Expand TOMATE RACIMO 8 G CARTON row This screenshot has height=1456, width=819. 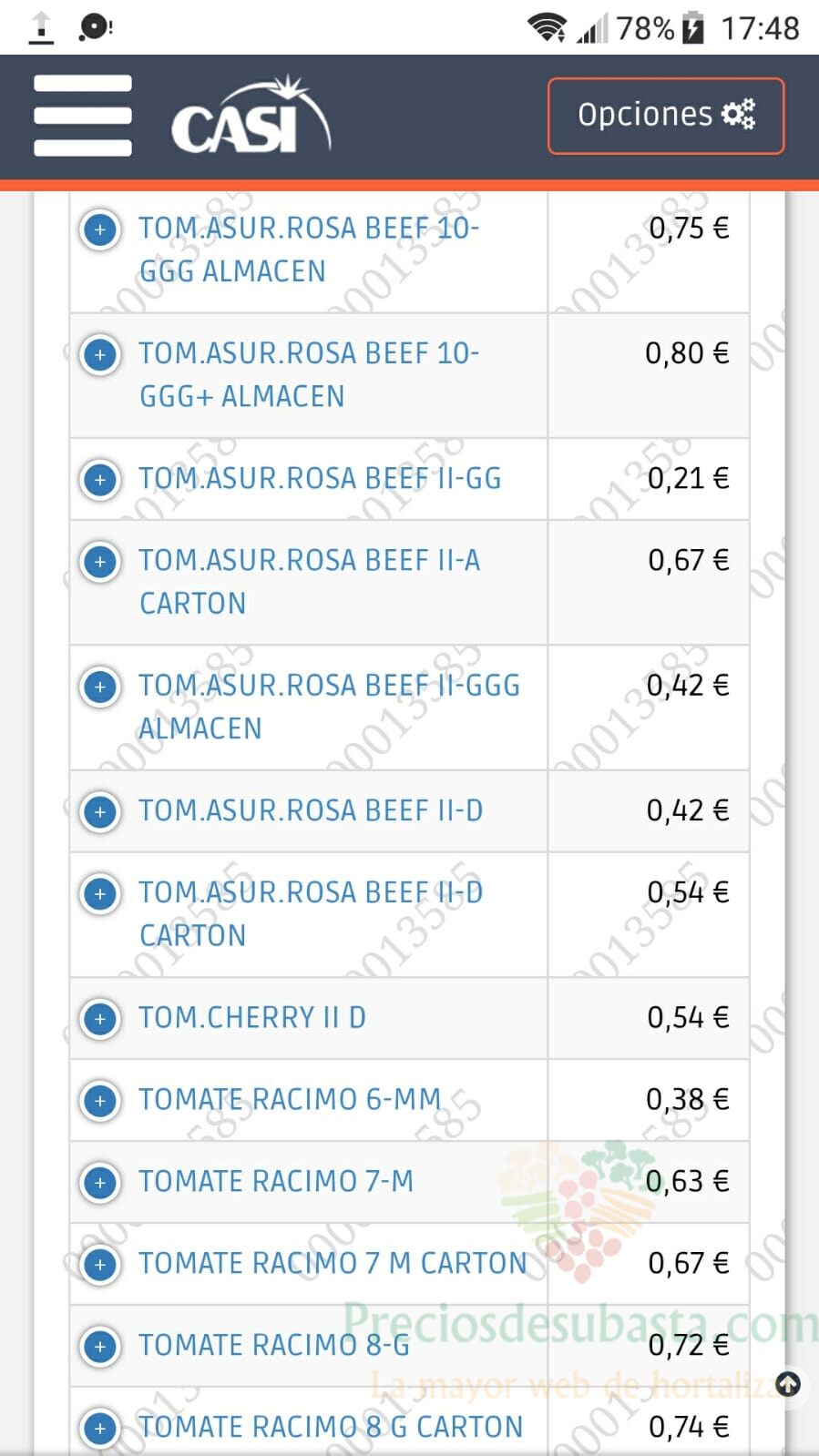(100, 1428)
